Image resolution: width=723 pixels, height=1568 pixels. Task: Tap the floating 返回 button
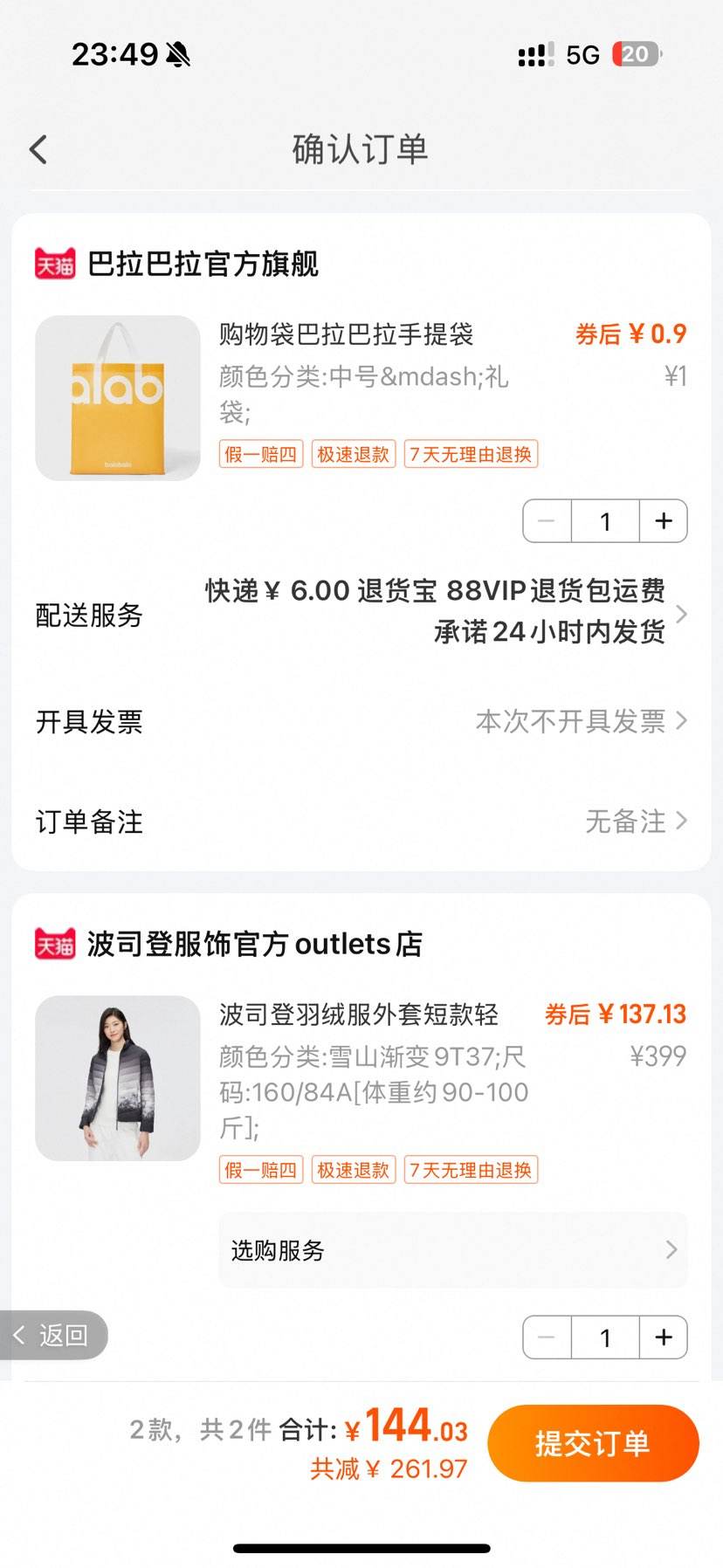point(53,1335)
